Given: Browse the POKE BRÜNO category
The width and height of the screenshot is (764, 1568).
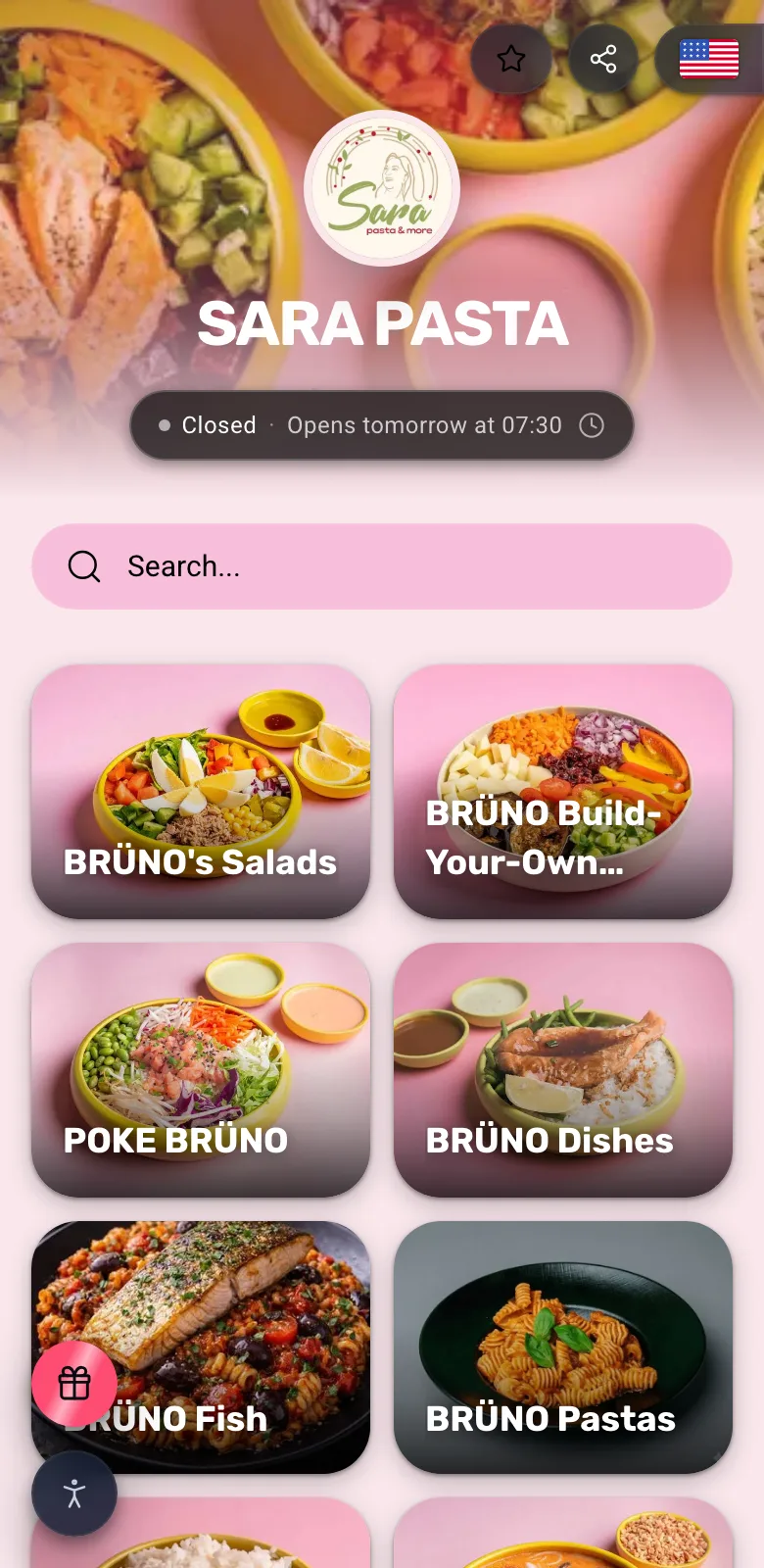Looking at the screenshot, I should click(201, 1070).
